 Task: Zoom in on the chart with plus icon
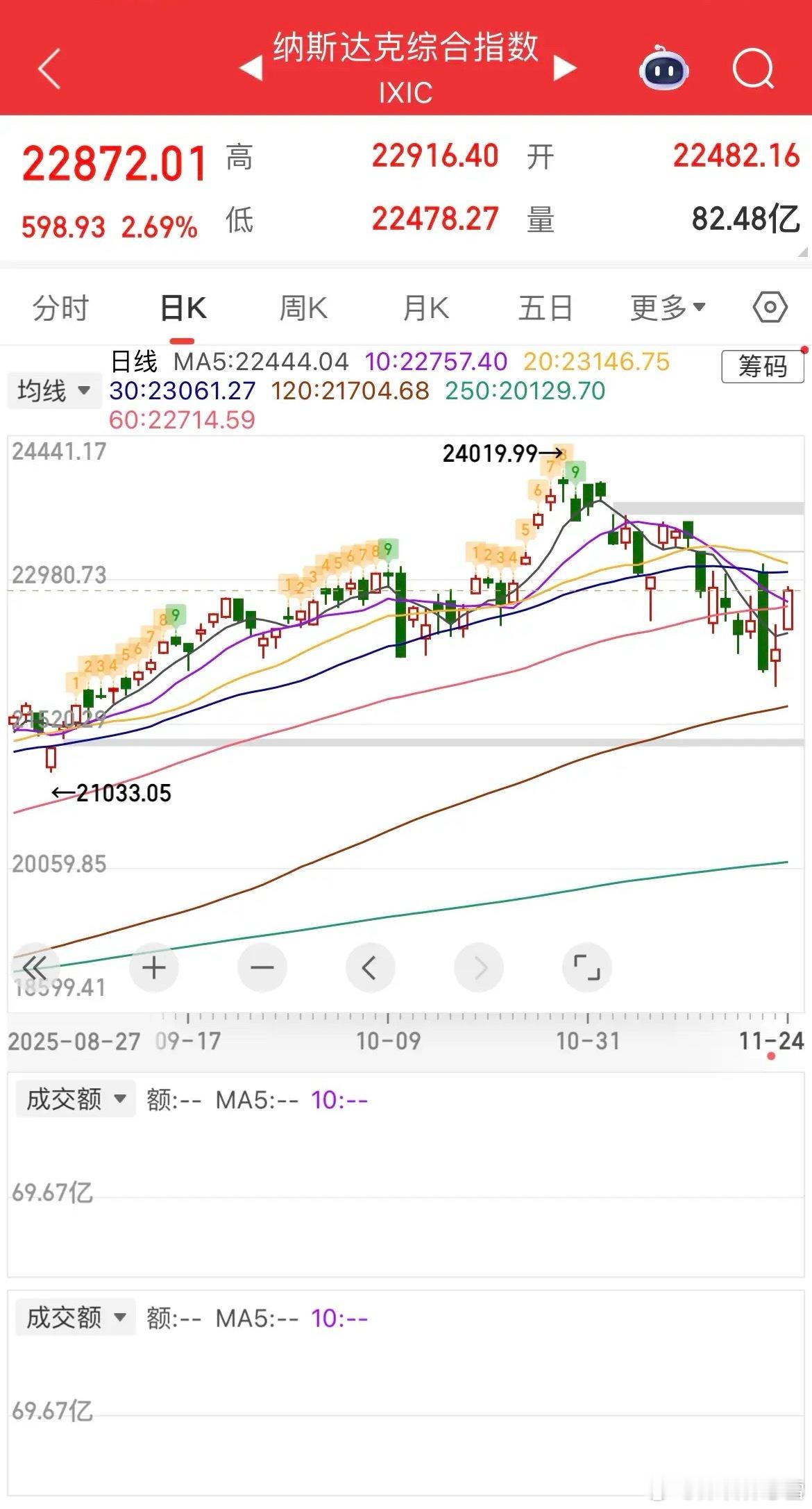point(154,967)
